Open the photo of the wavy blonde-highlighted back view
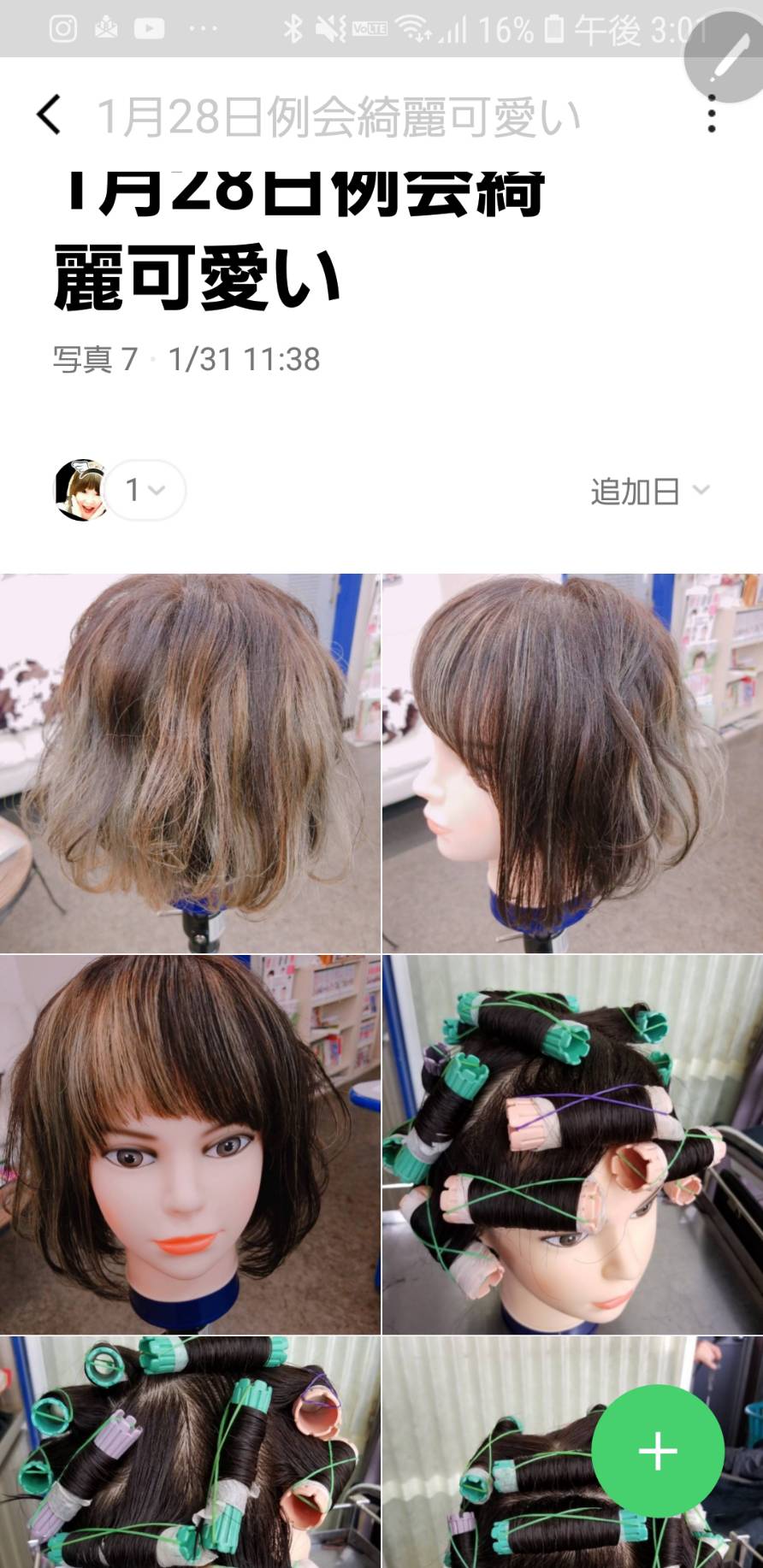The image size is (763, 1568). pos(190,763)
